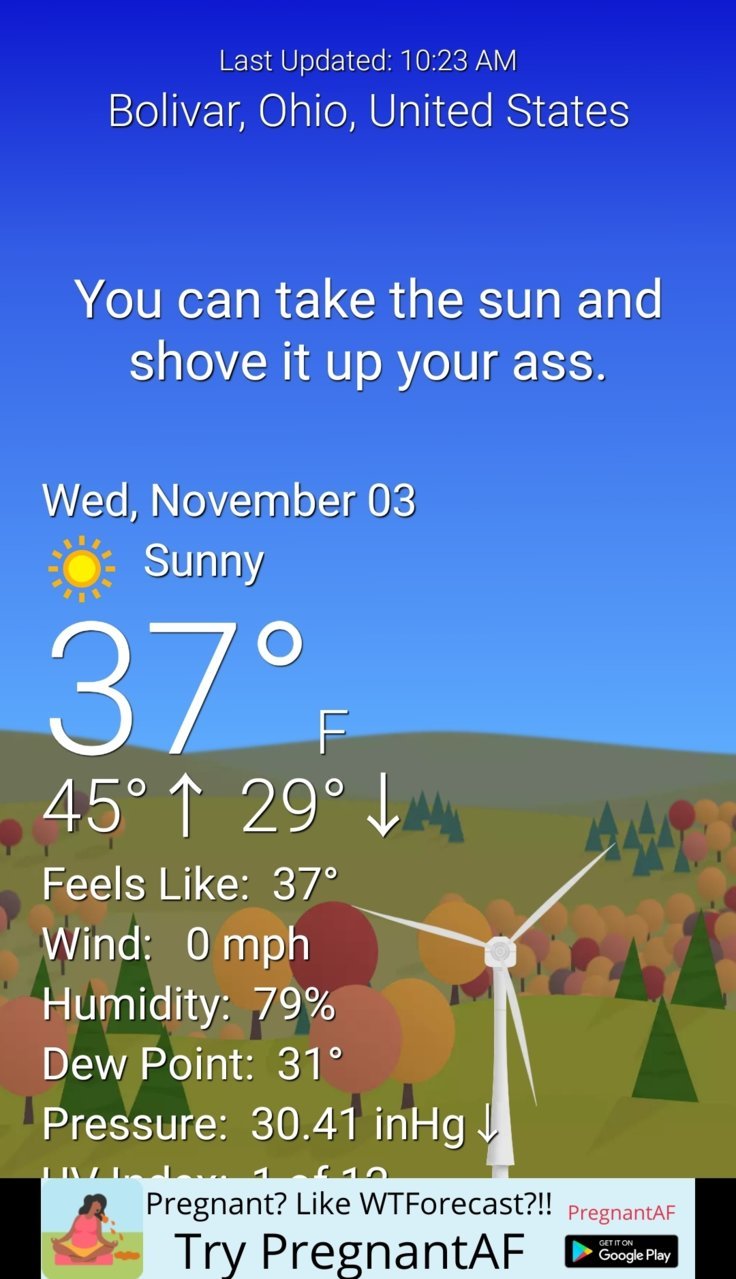
Task: Tap the Get it on Google Play badge
Action: [x=621, y=1251]
